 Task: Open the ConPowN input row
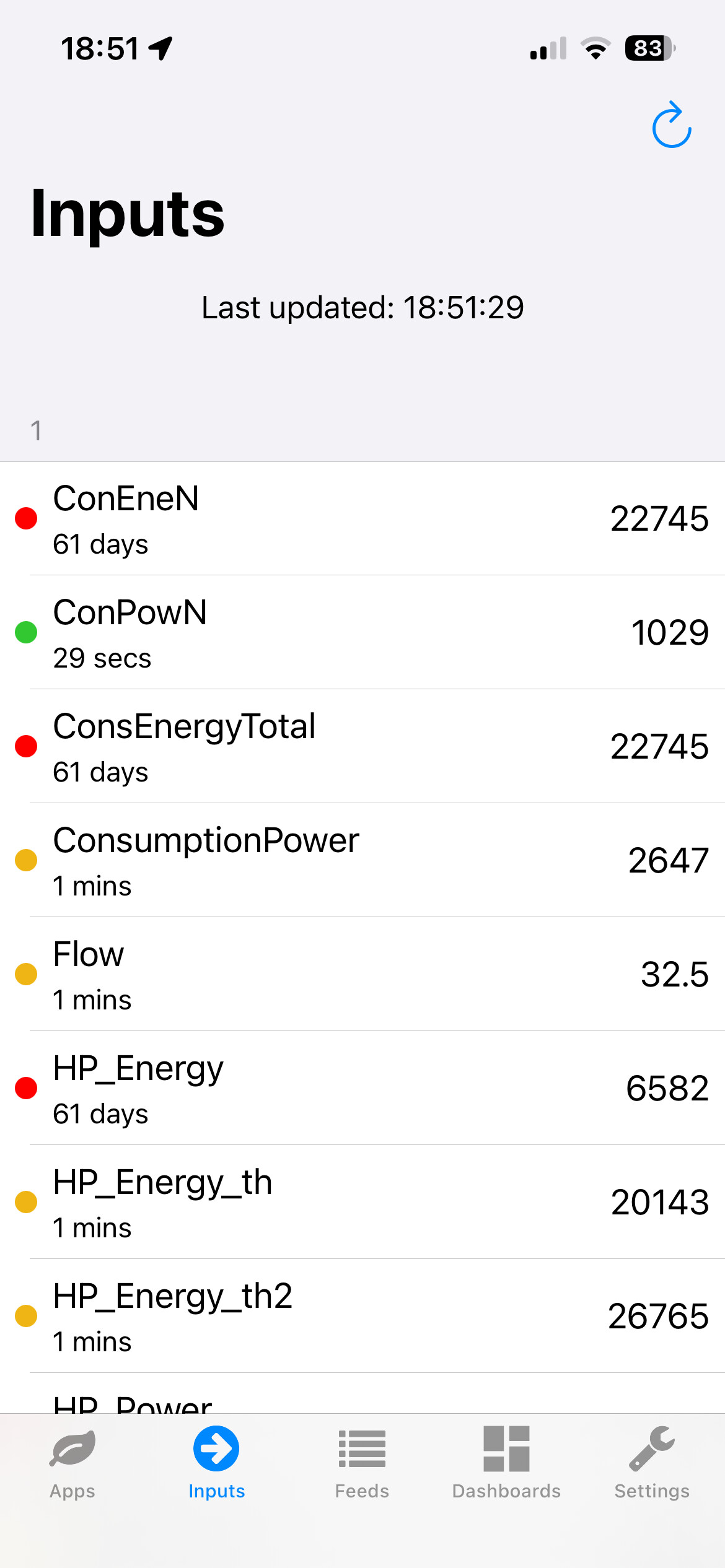(x=362, y=633)
